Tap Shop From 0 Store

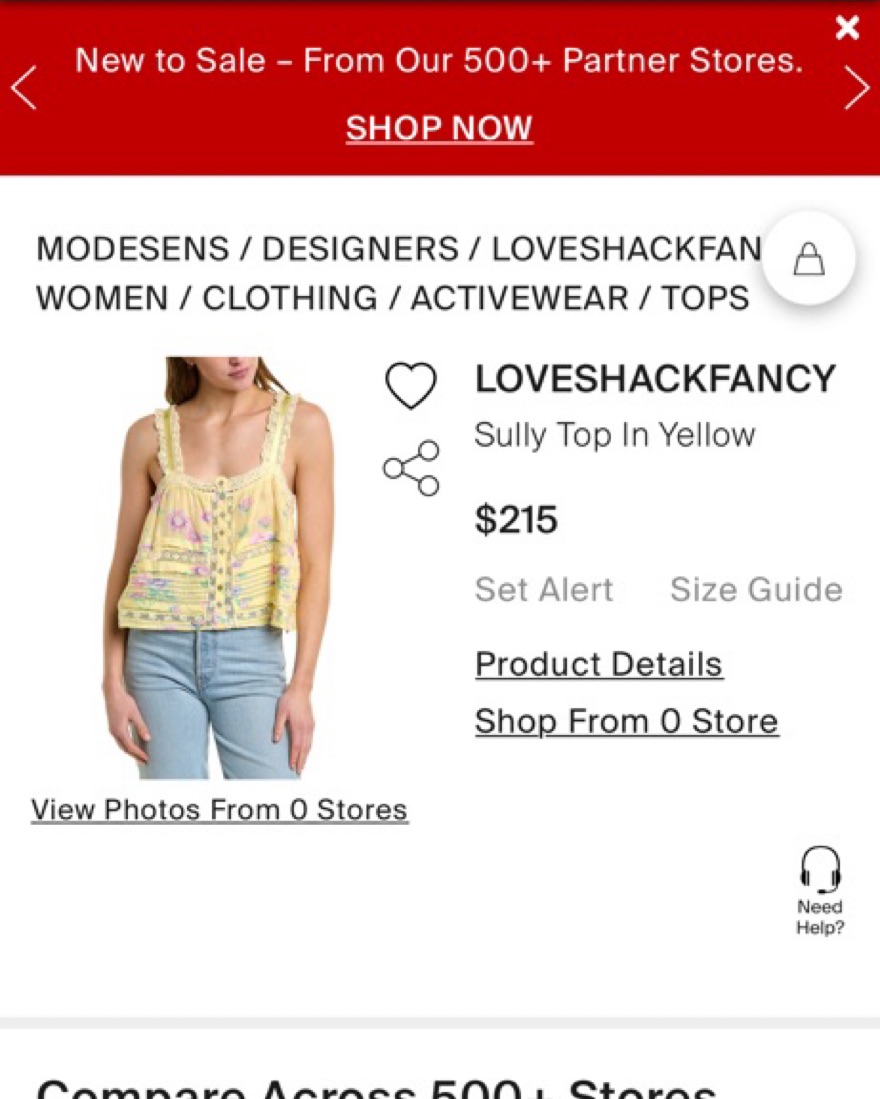click(626, 721)
